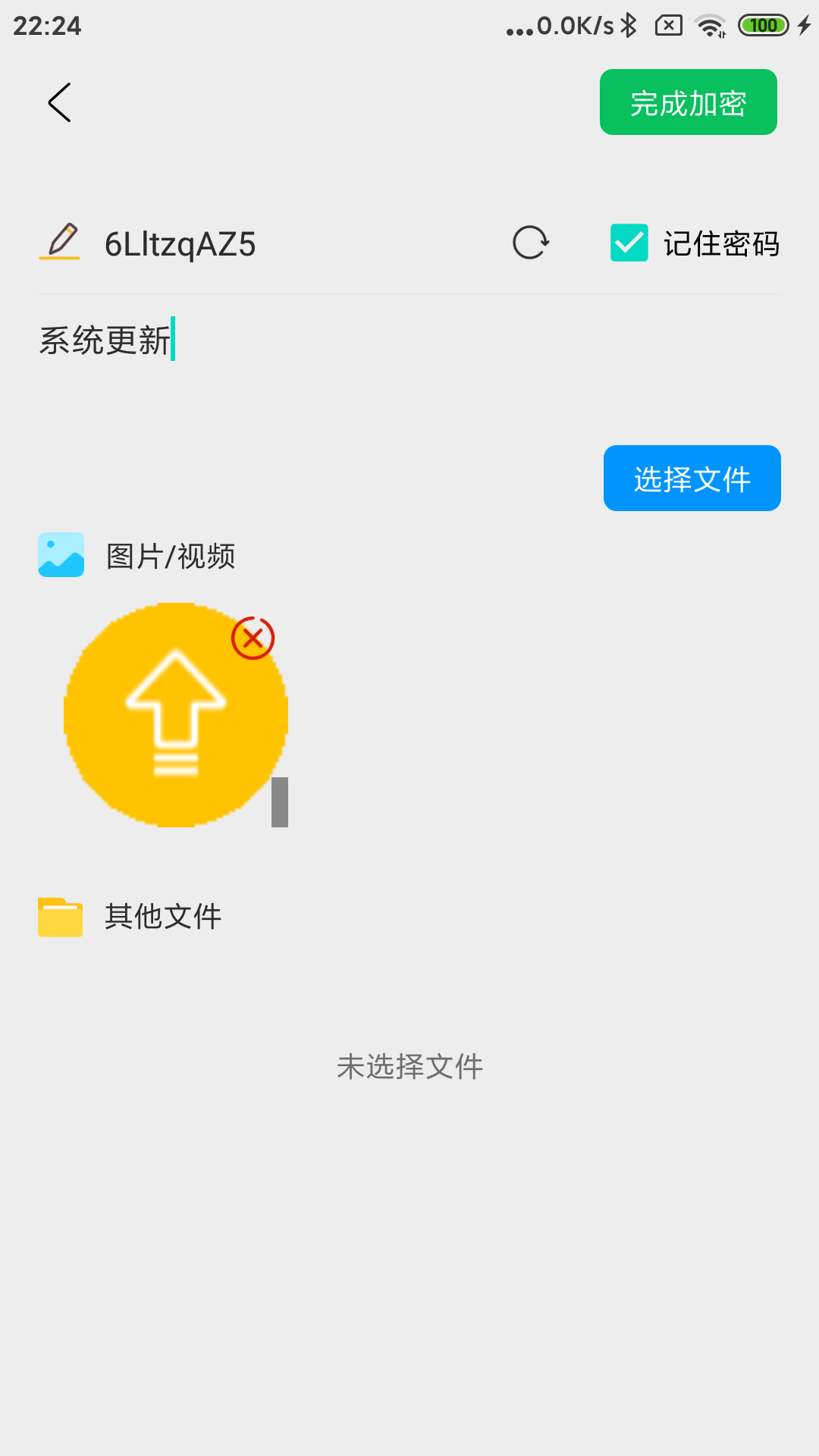819x1456 pixels.
Task: Click the 其他文件 folder icon
Action: coord(61,917)
